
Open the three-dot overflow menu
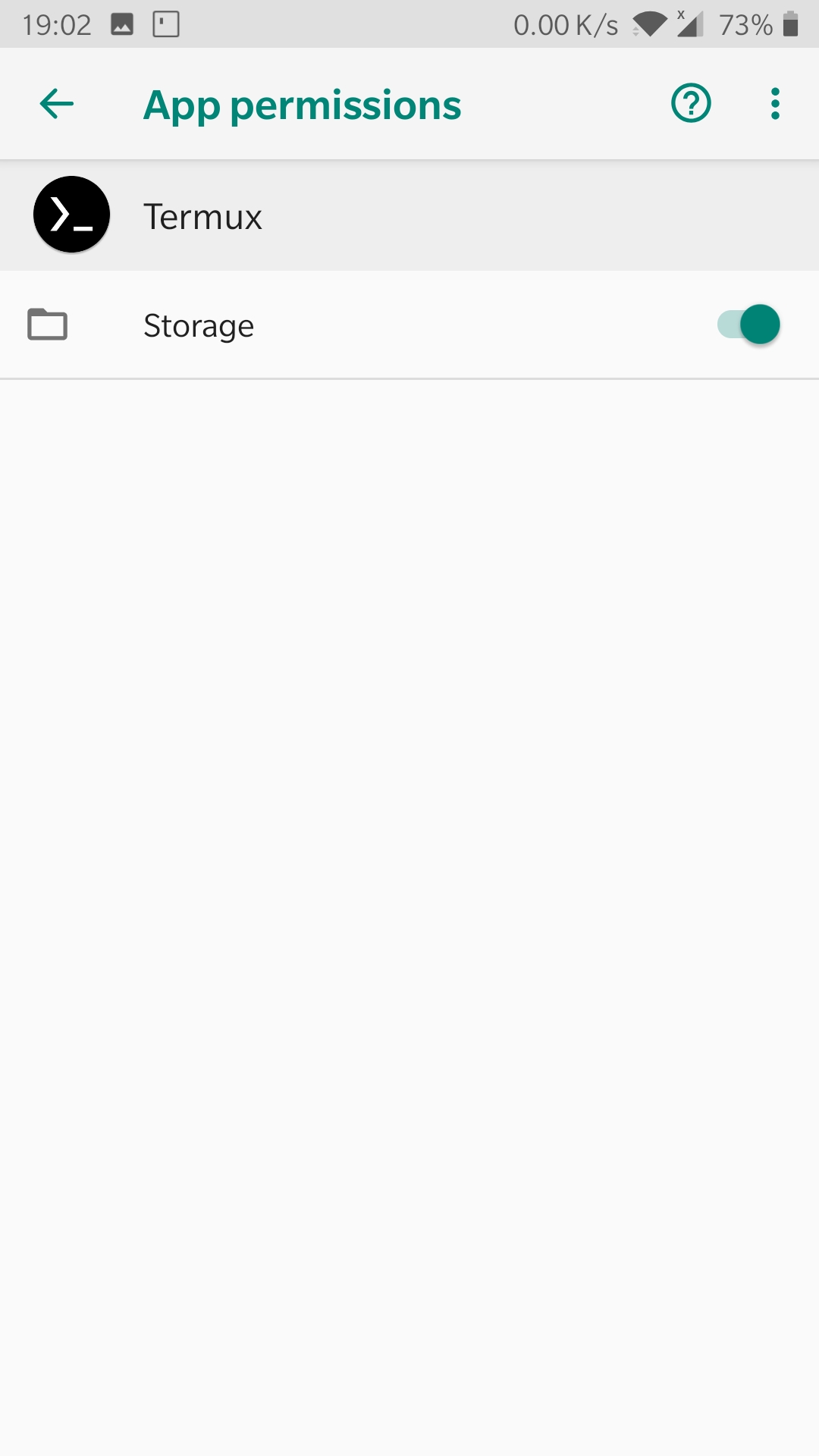tap(775, 104)
